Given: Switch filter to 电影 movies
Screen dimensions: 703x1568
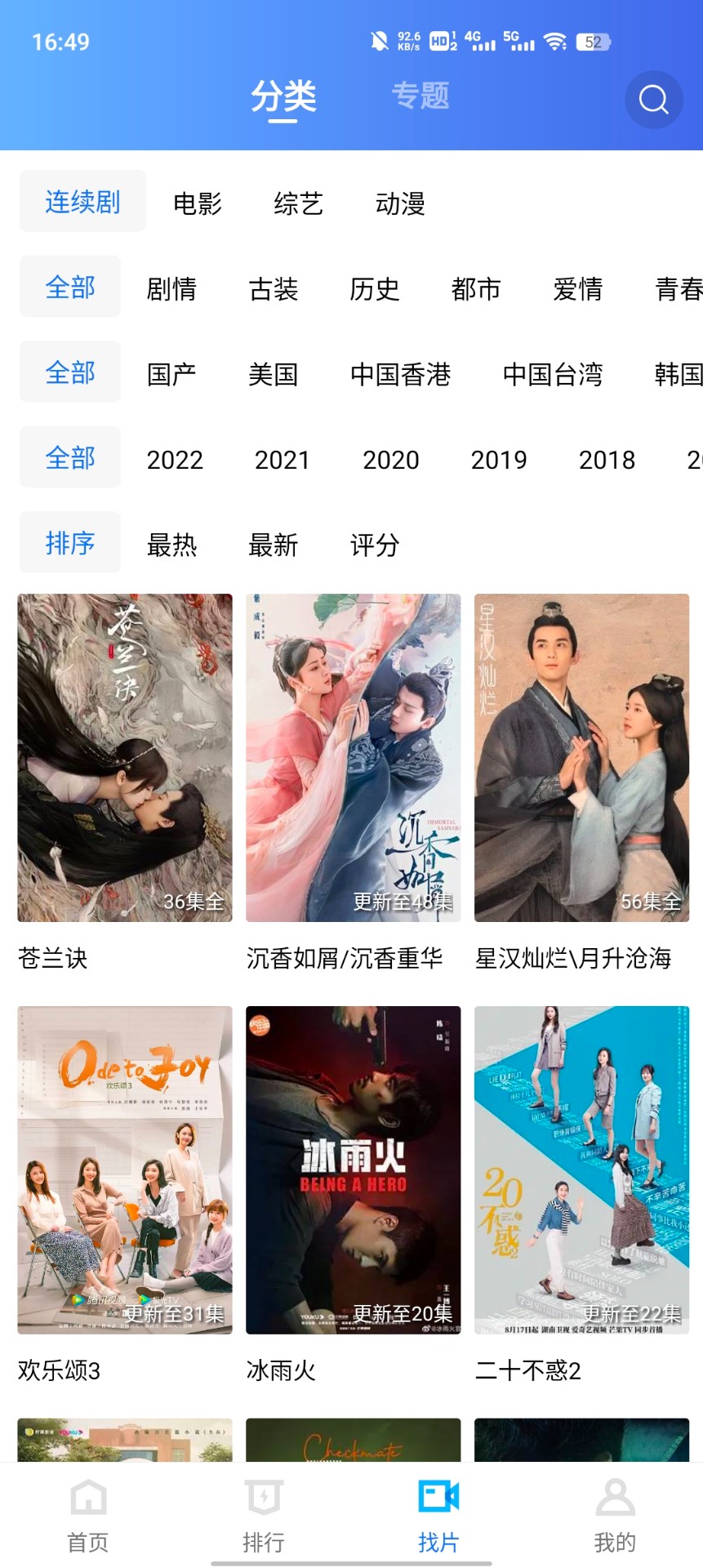Looking at the screenshot, I should click(197, 204).
